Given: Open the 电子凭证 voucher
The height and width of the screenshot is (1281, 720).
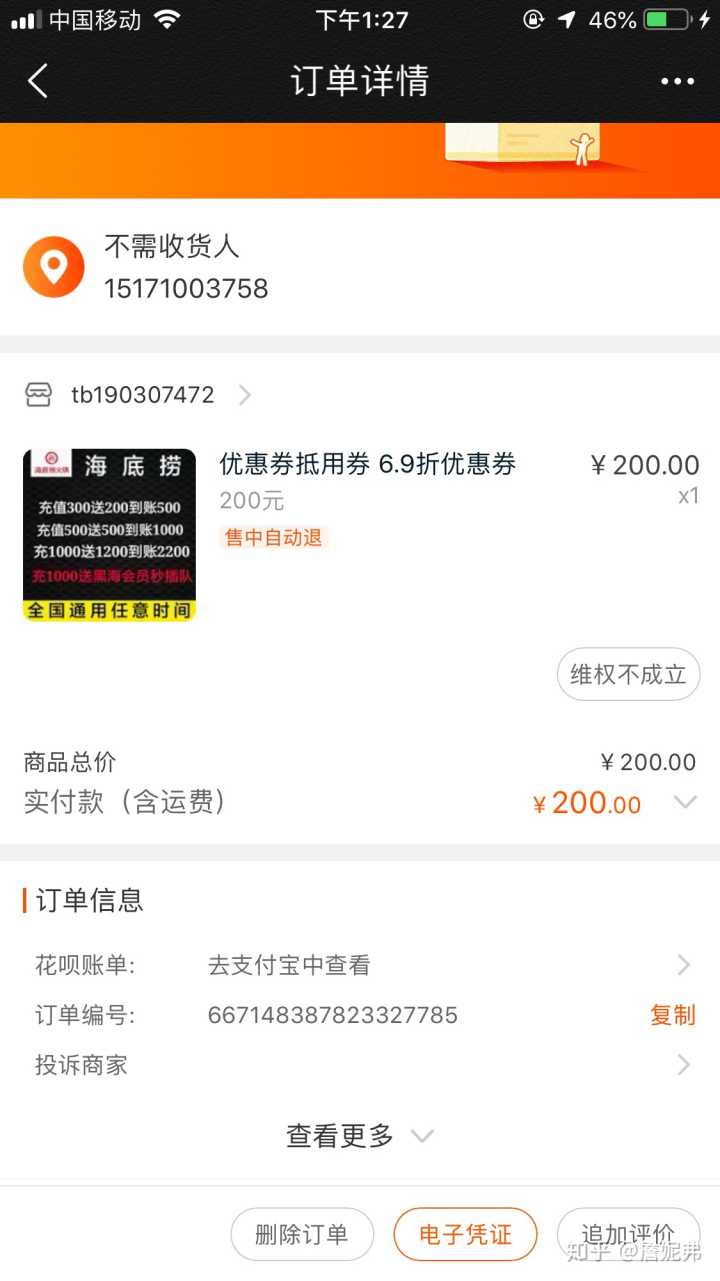Looking at the screenshot, I should [x=465, y=1234].
